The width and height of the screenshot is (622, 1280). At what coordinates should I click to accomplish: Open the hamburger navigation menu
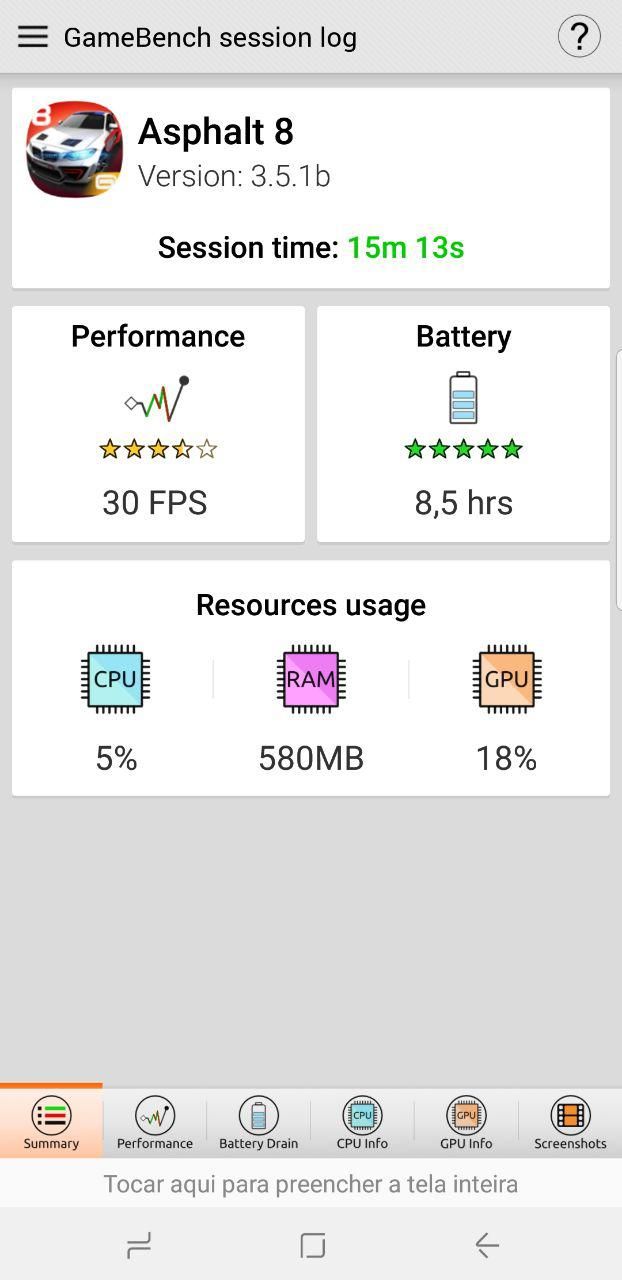(x=33, y=37)
